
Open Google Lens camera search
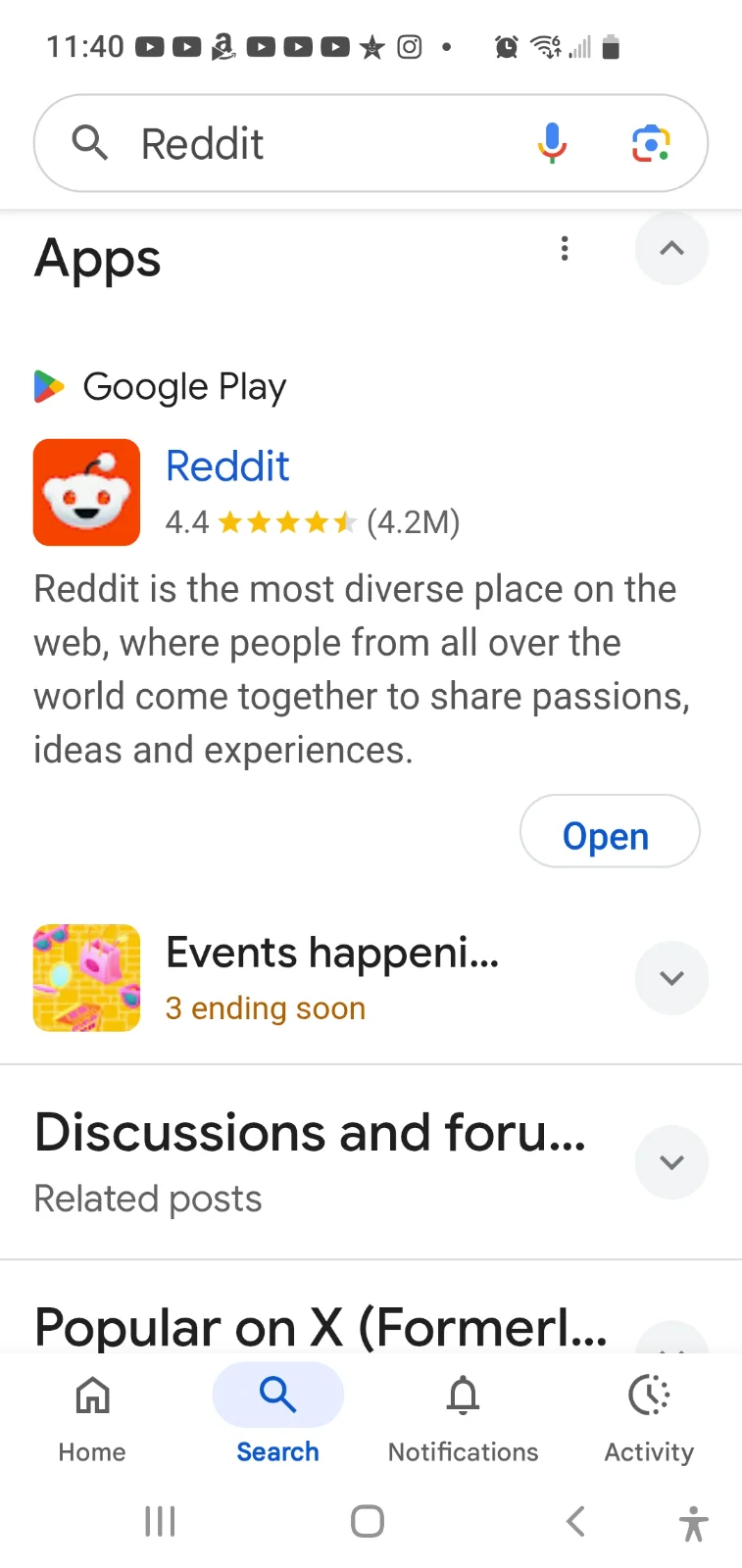650,143
